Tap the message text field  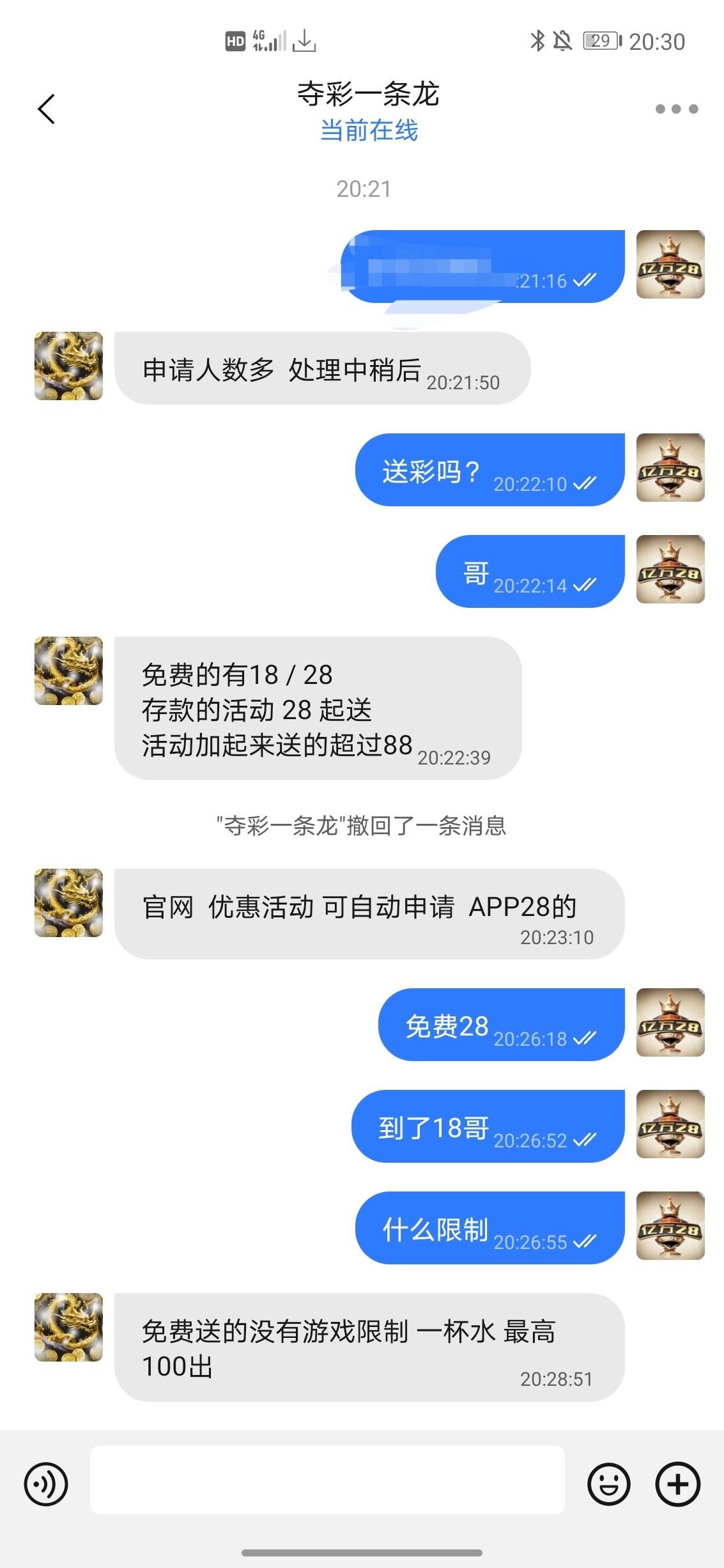click(x=327, y=1480)
